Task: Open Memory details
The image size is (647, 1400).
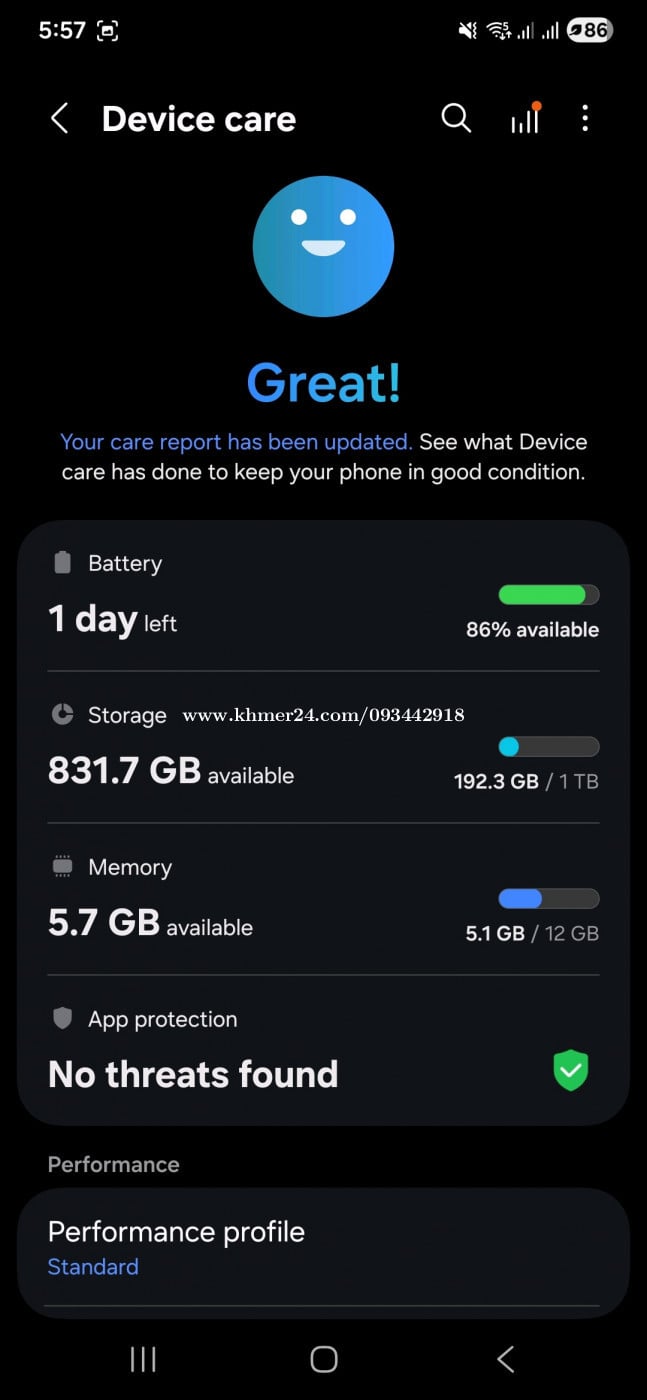Action: (323, 900)
